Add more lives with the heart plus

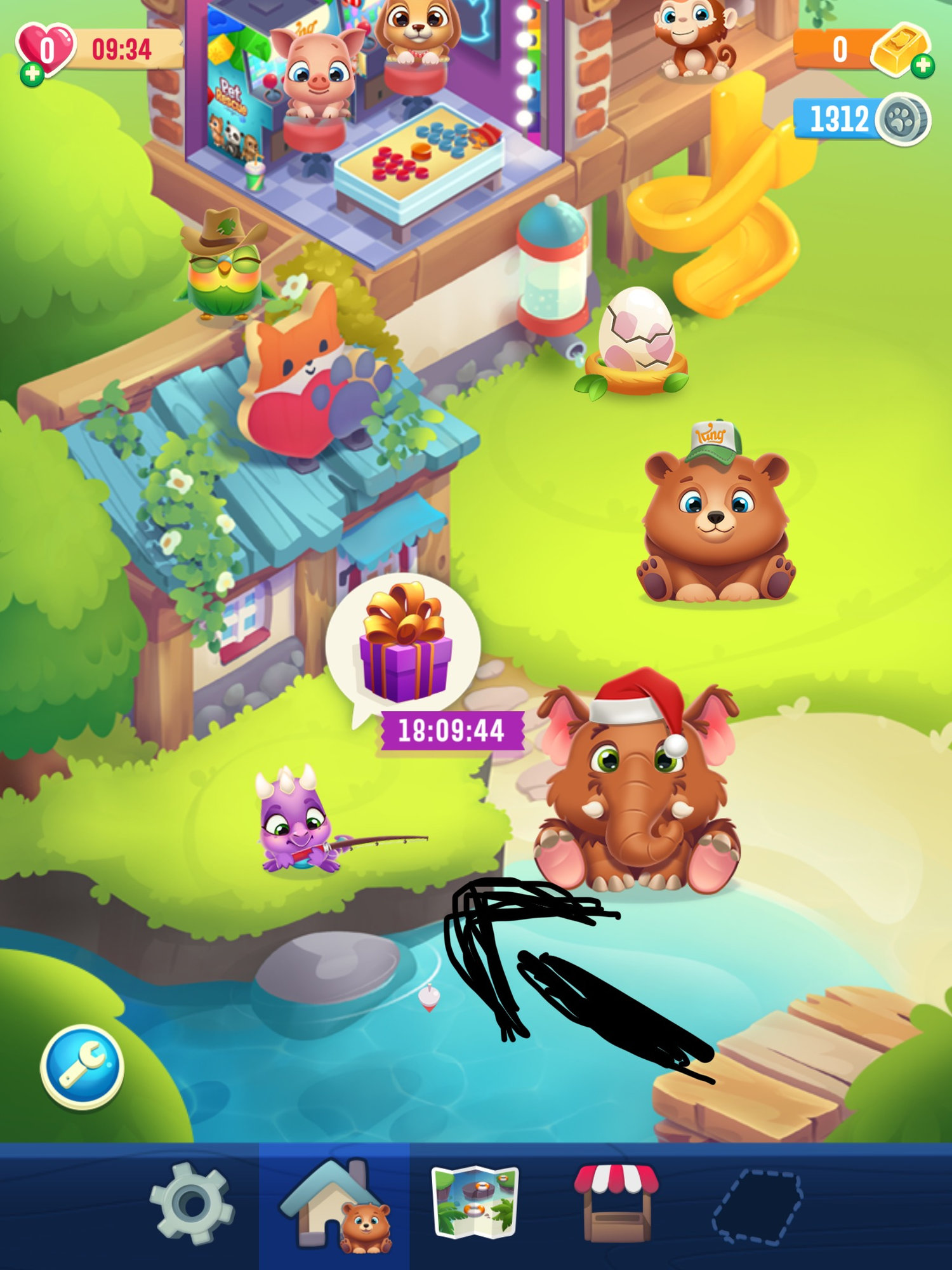(31, 74)
